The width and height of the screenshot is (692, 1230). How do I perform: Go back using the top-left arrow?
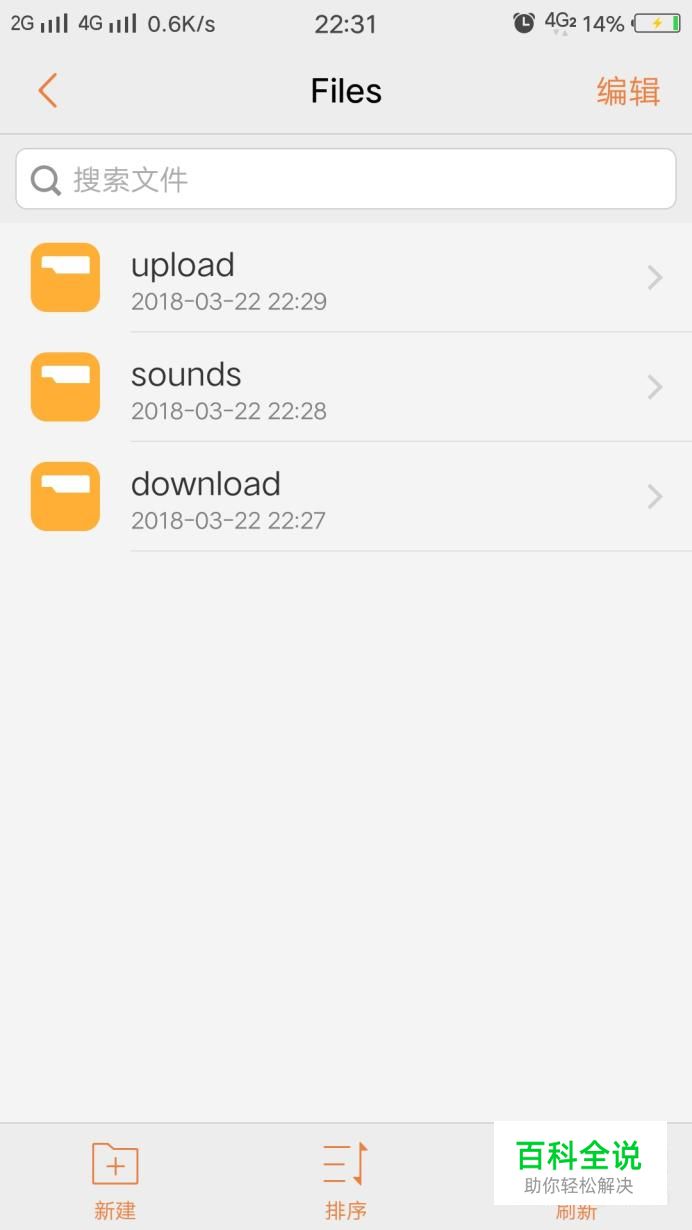coord(47,91)
